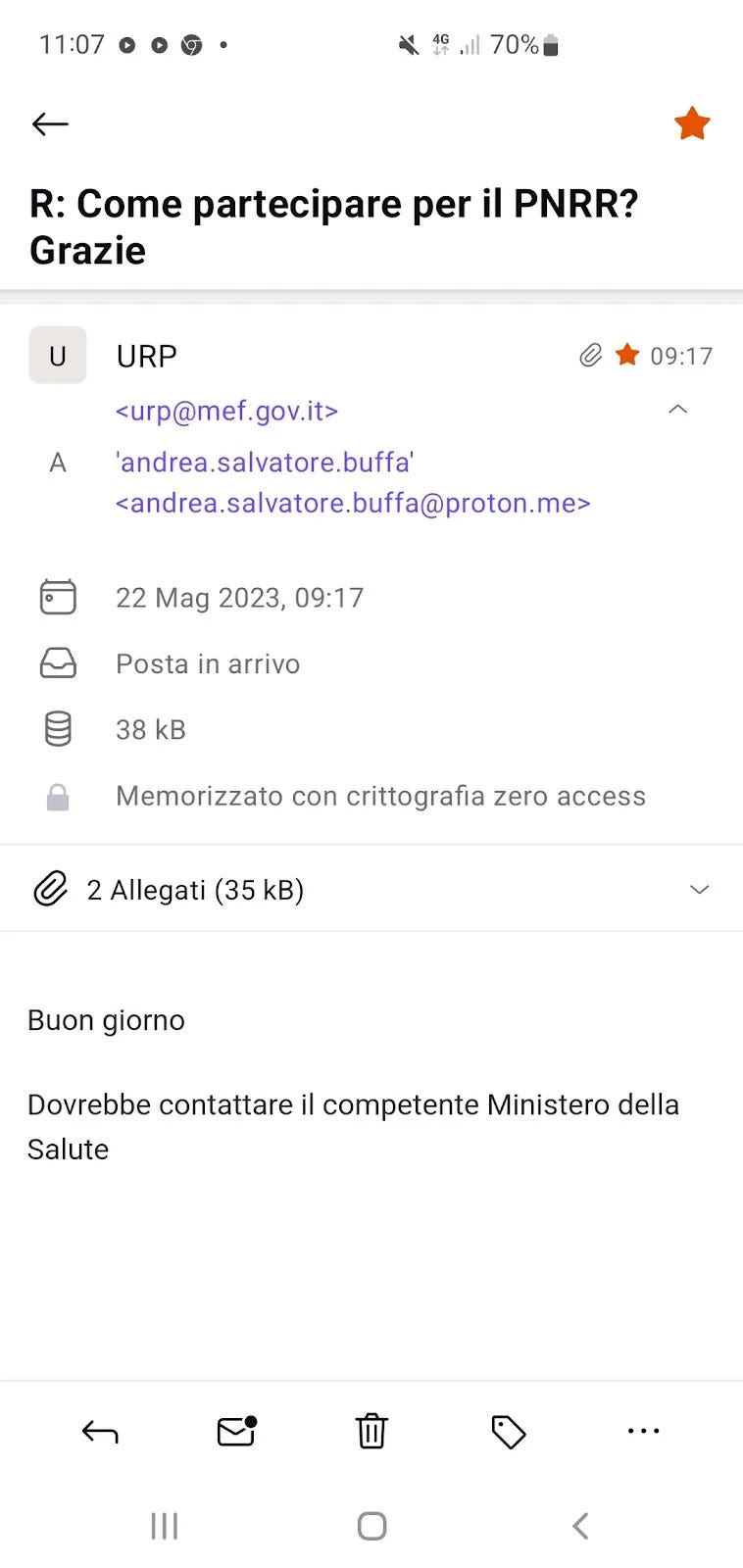This screenshot has width=743, height=1568.
Task: Open recent apps from the navigation bar
Action: click(164, 1526)
